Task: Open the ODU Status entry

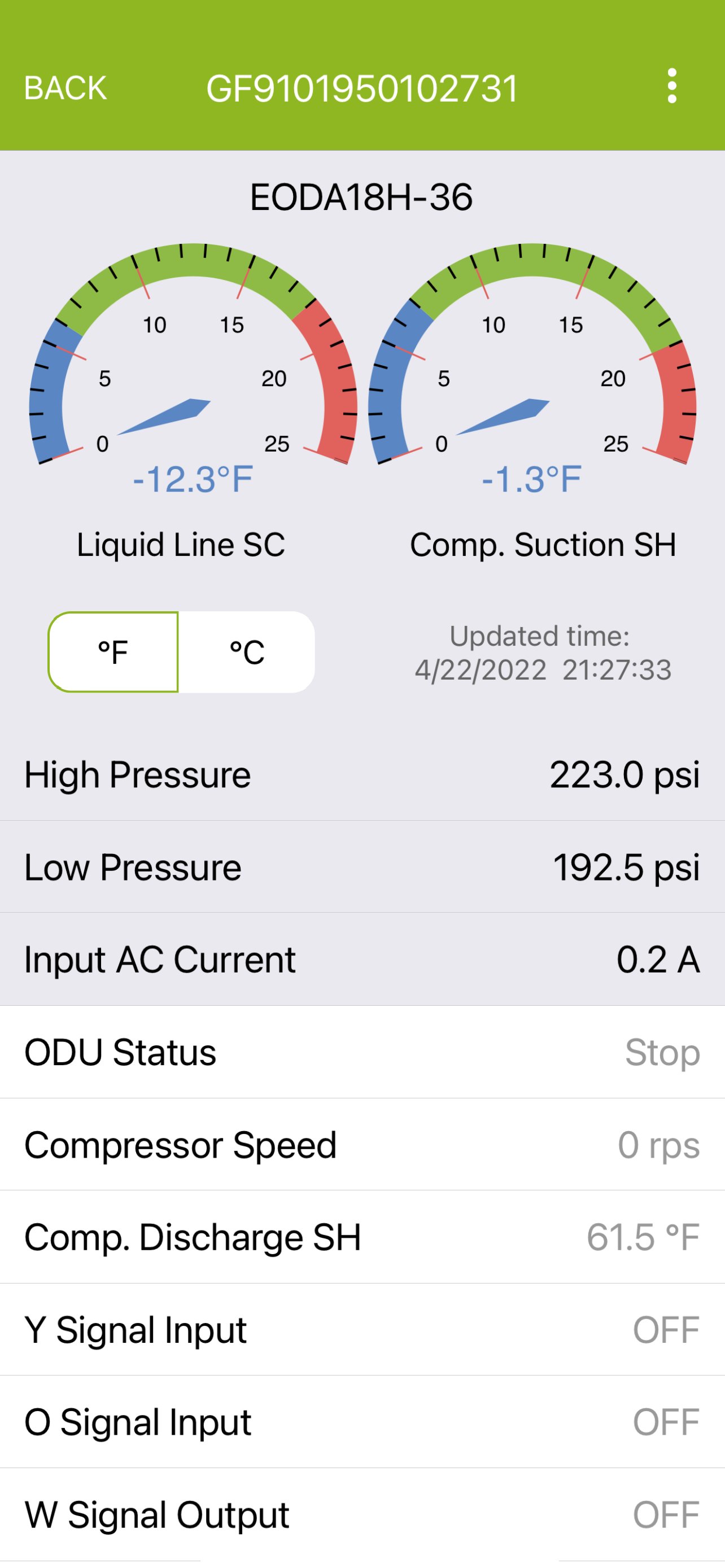Action: click(362, 1053)
